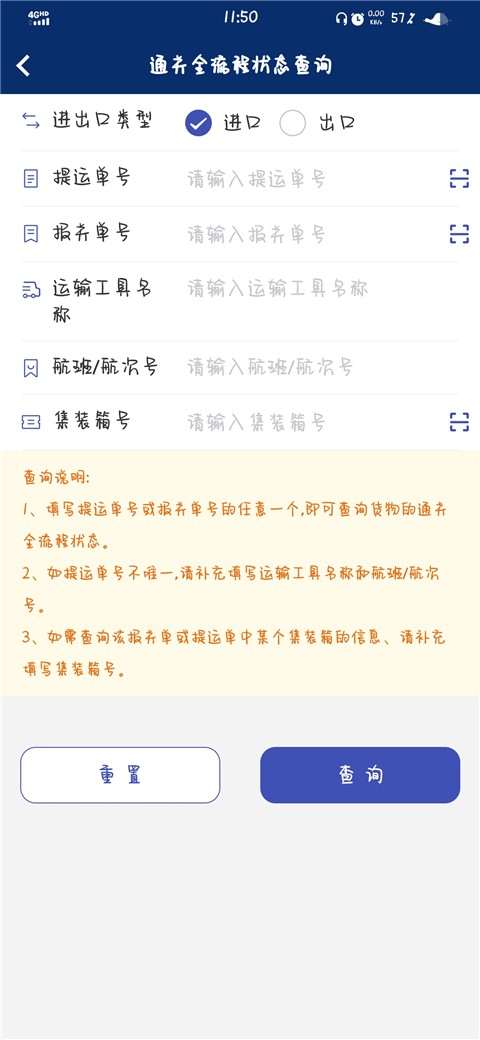Go back using the top-left arrow
The image size is (480, 1040).
[x=24, y=66]
